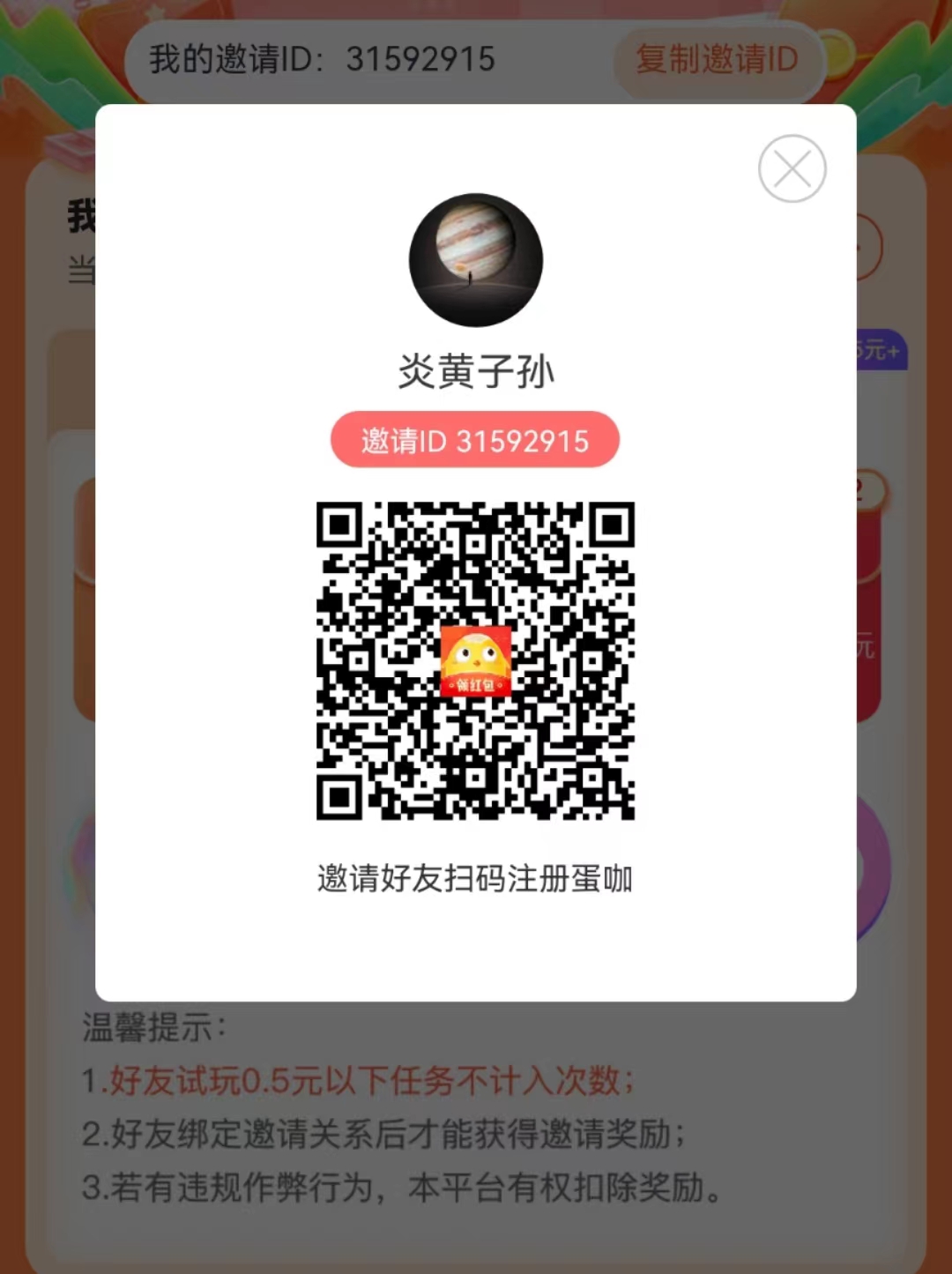
Task: Dismiss the invitation dialog with the X
Action: coord(791,169)
